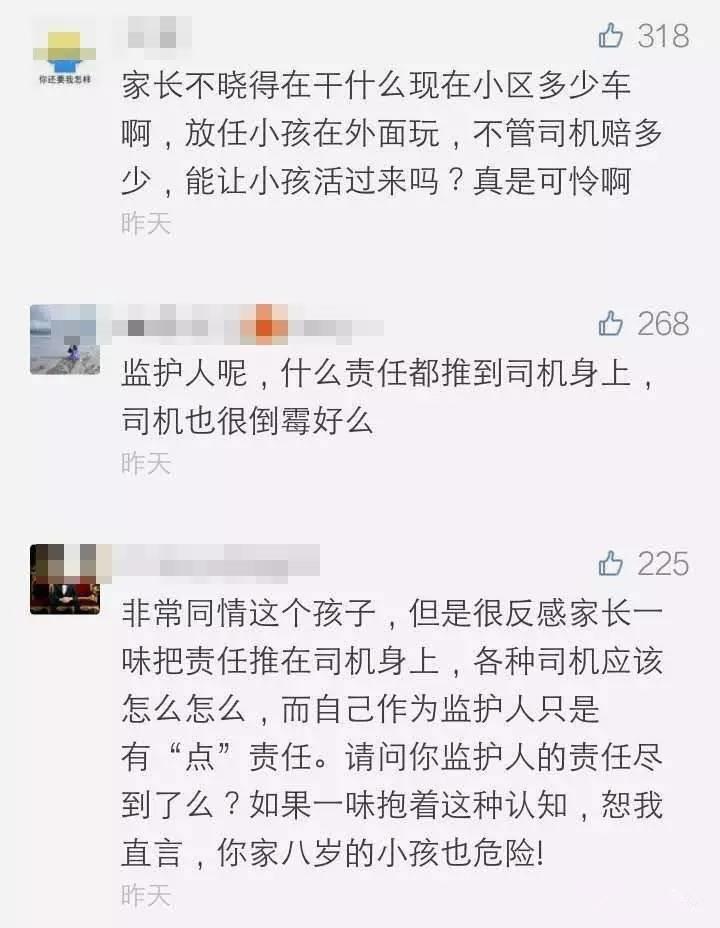Like the comment with 318 likes
The width and height of the screenshot is (720, 928).
tap(611, 37)
